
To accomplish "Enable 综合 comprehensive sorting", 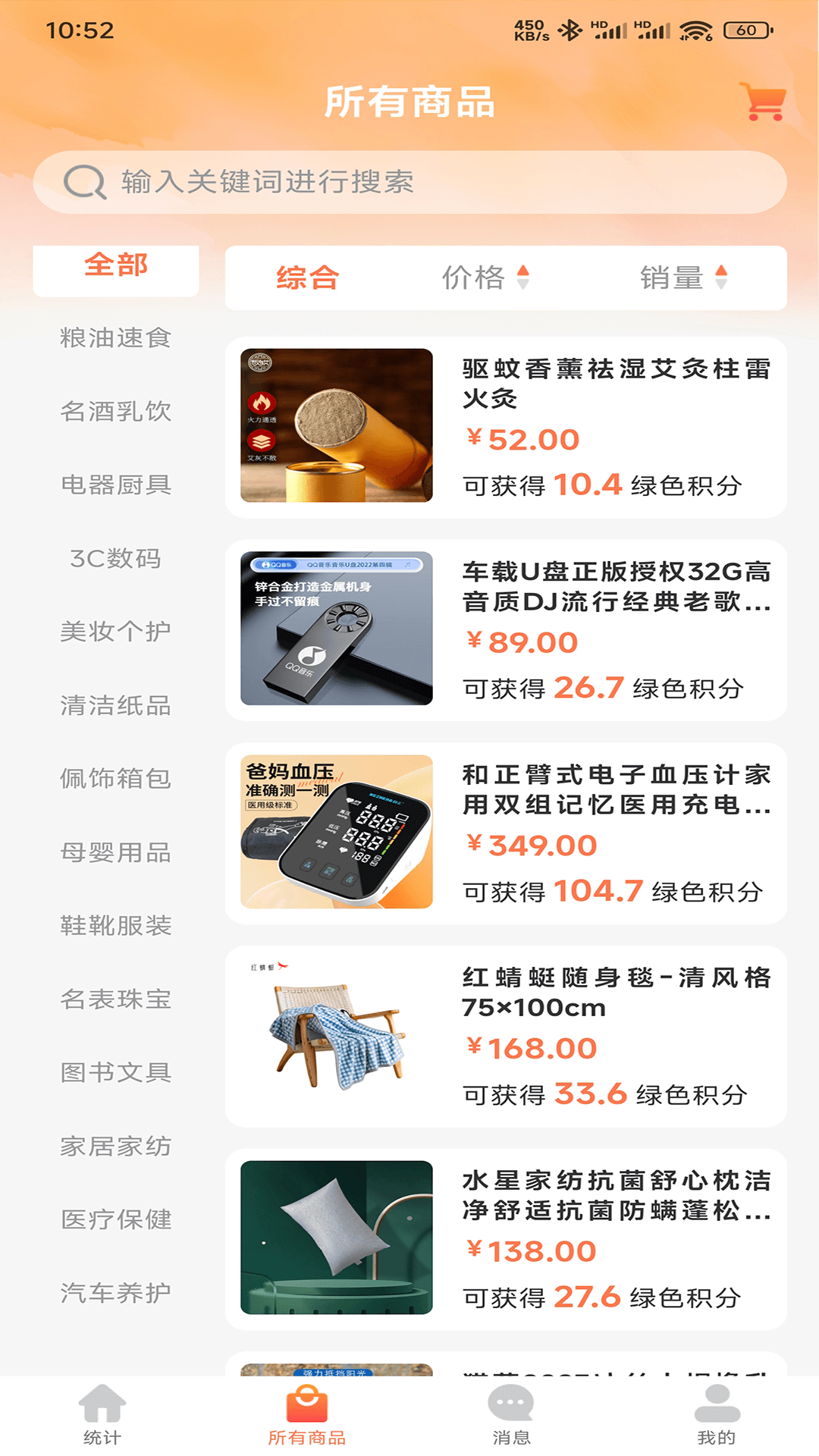I will pyautogui.click(x=308, y=278).
